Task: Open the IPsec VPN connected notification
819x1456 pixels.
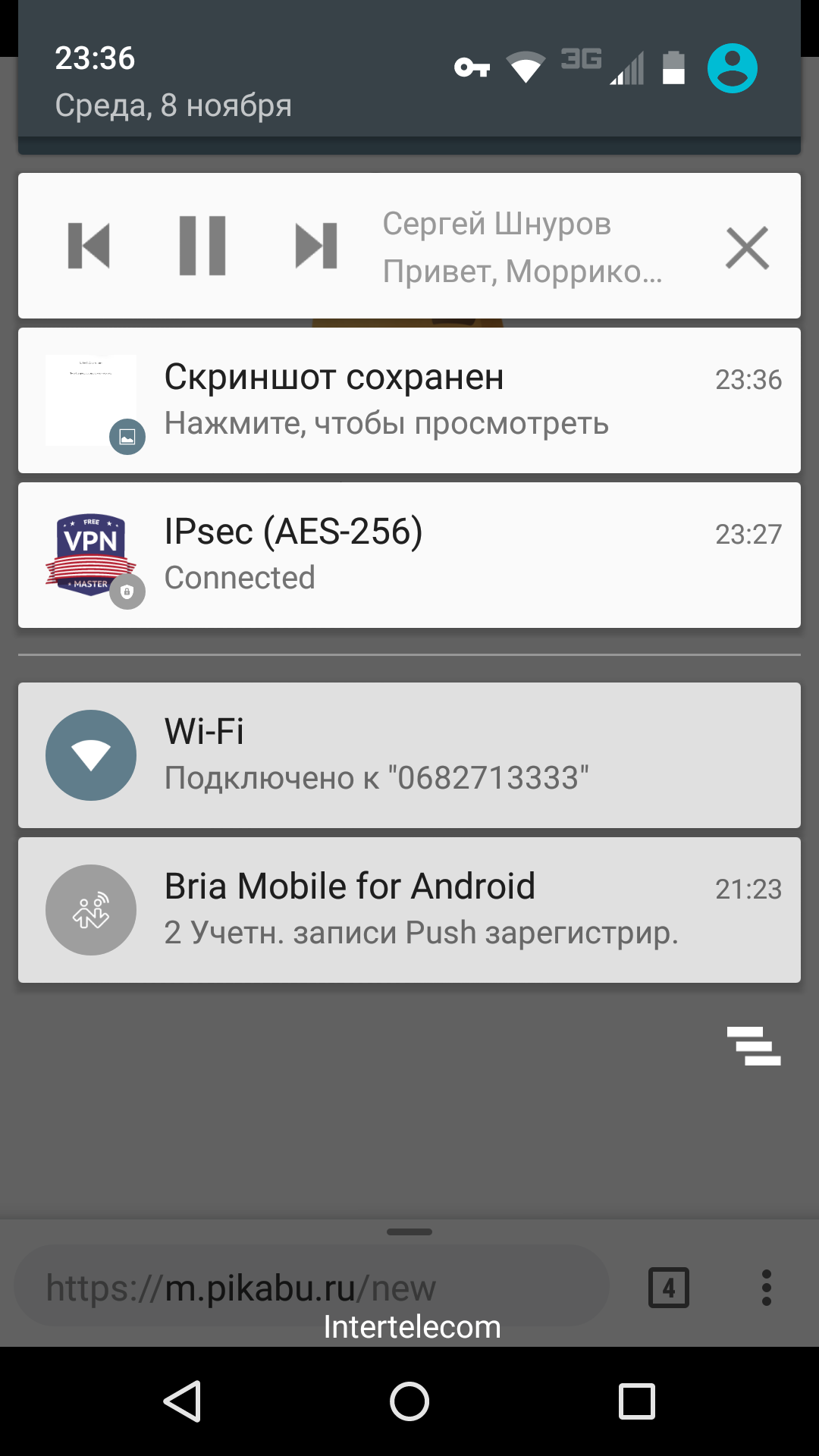Action: pos(409,555)
